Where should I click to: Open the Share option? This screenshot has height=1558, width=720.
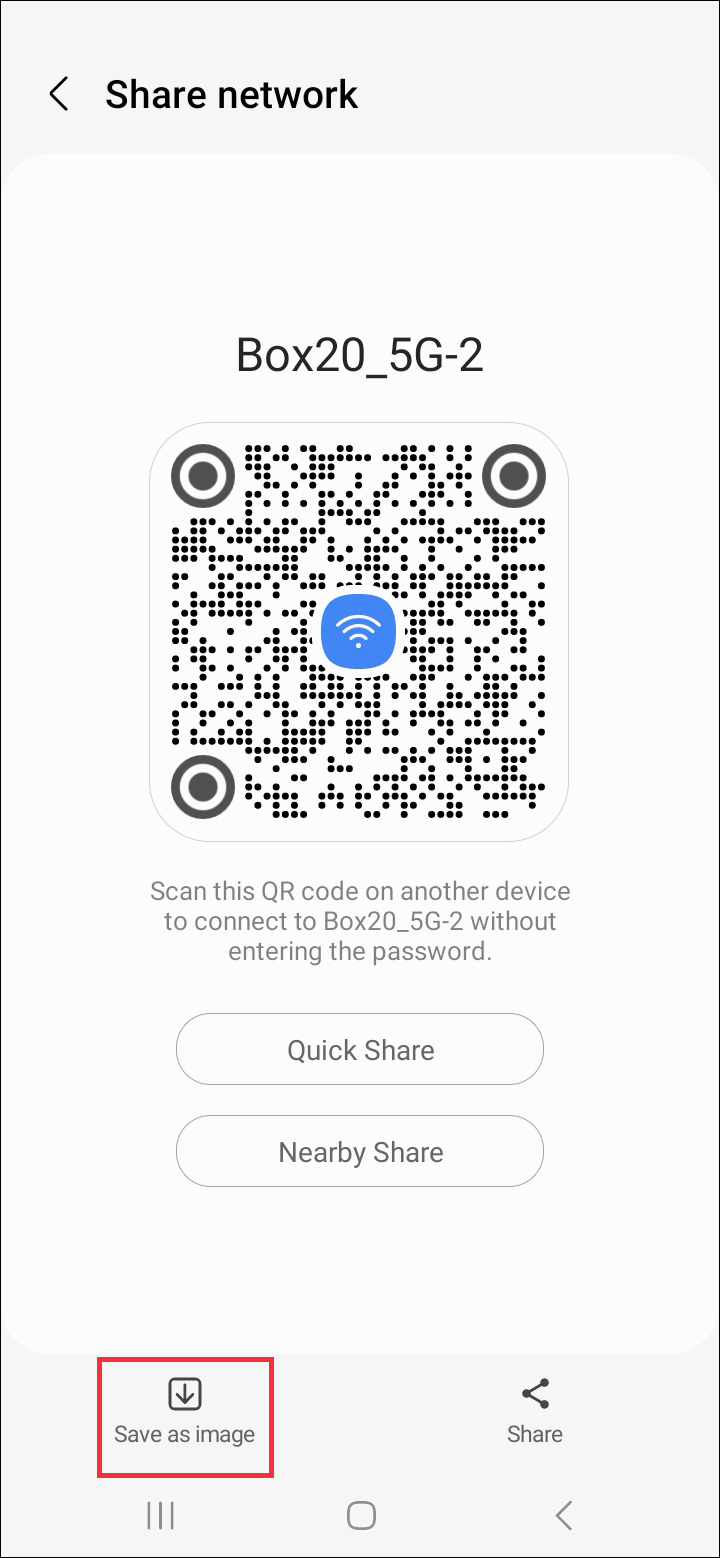pyautogui.click(x=535, y=1412)
